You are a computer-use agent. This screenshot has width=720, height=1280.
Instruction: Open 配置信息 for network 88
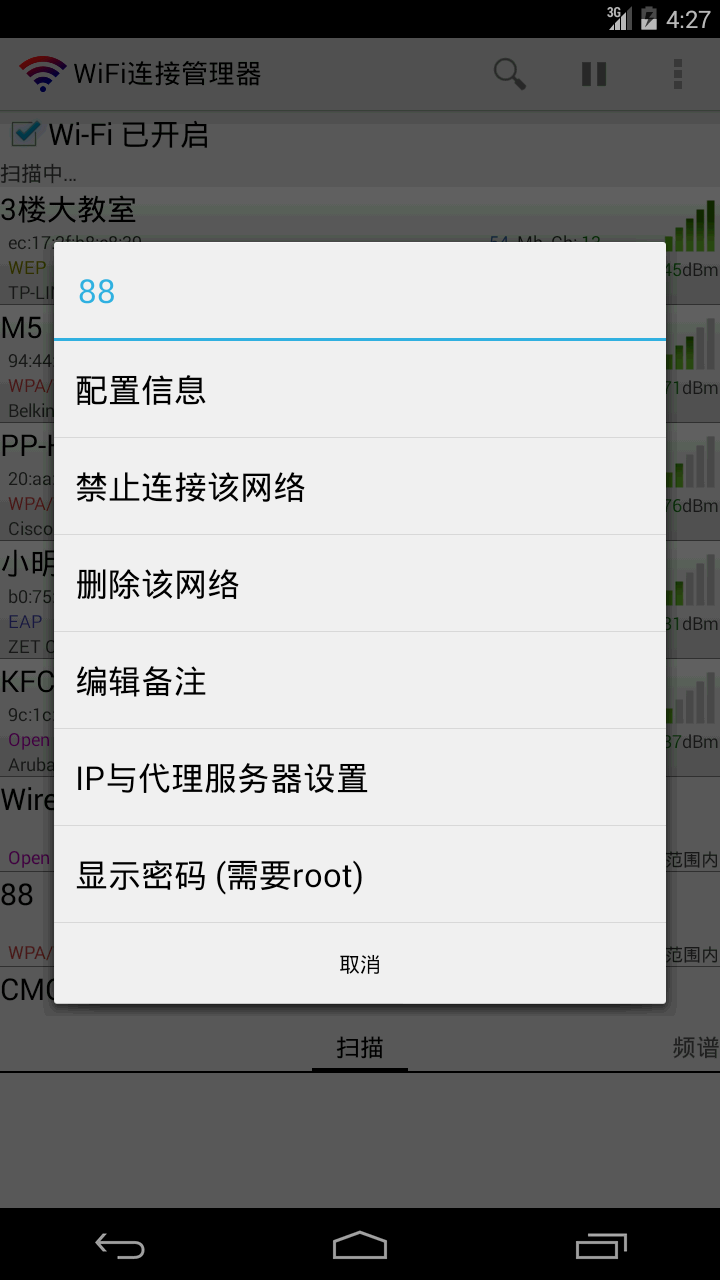pyautogui.click(x=359, y=390)
